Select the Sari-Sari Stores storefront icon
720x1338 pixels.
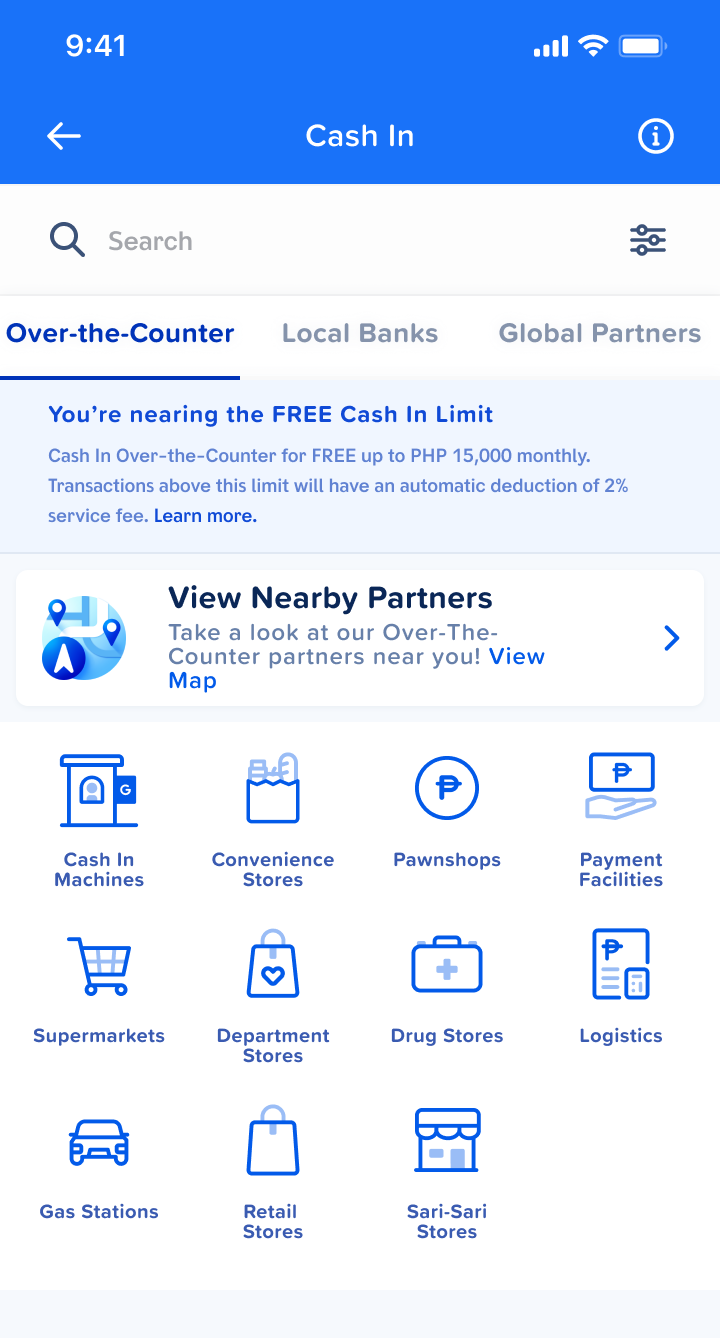[x=446, y=1139]
